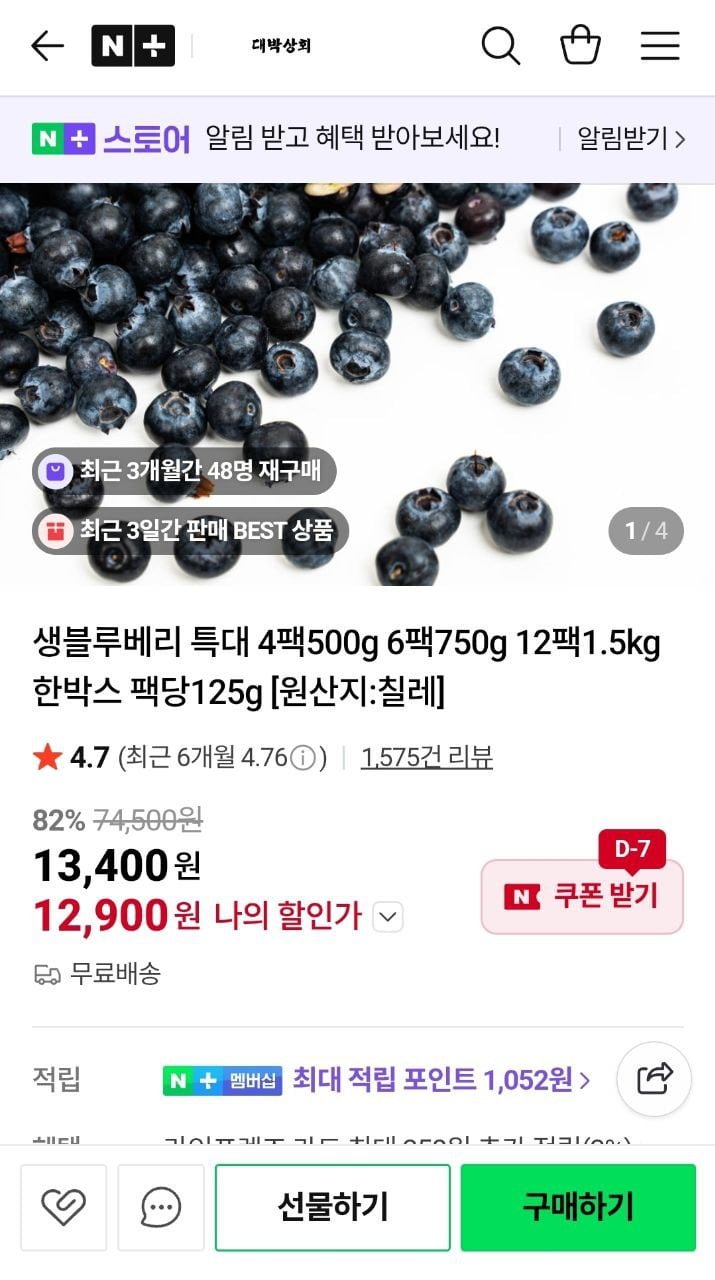
Task: Add product to wishlist with heart icon
Action: point(63,1207)
